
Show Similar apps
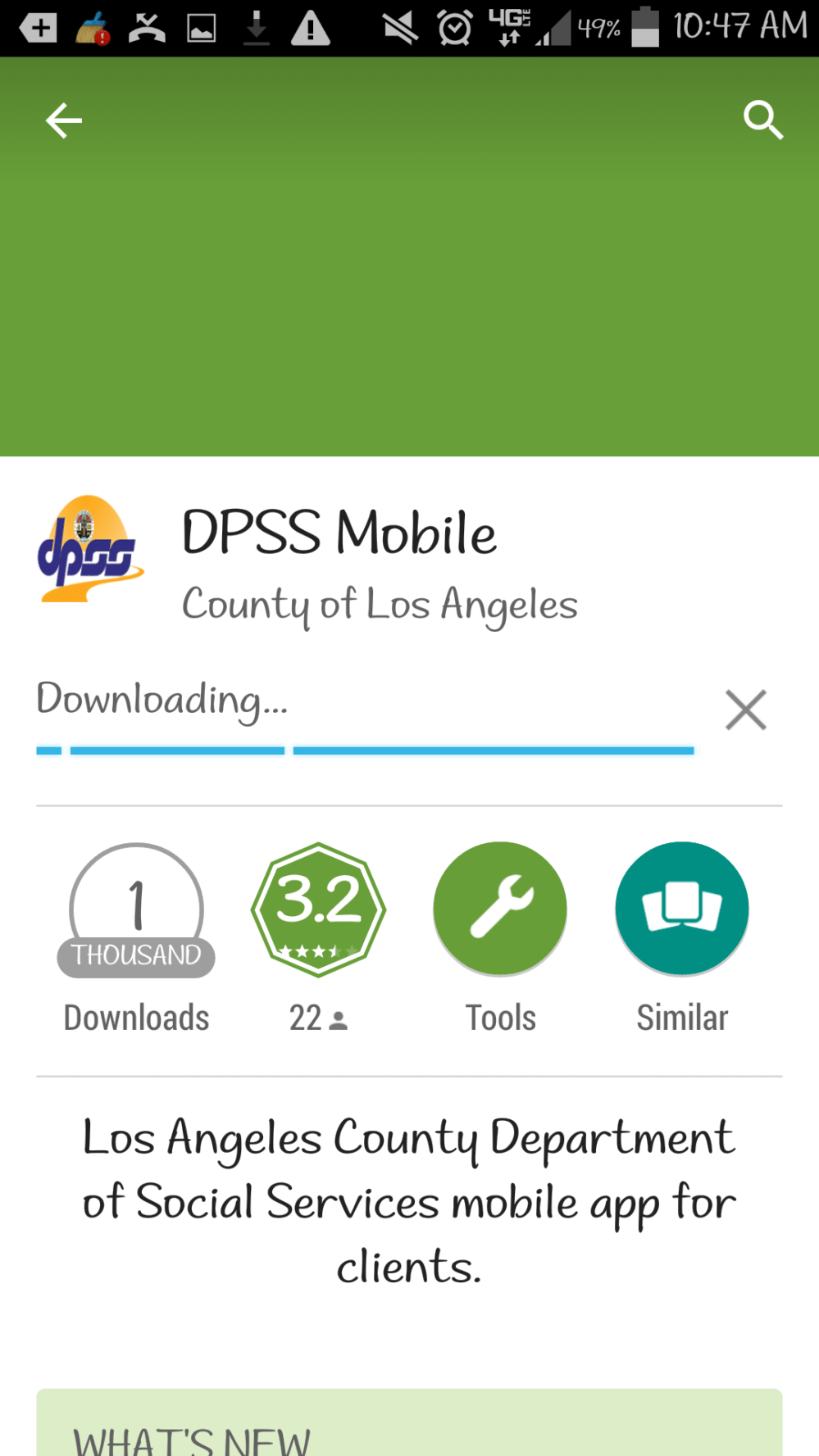(681, 909)
